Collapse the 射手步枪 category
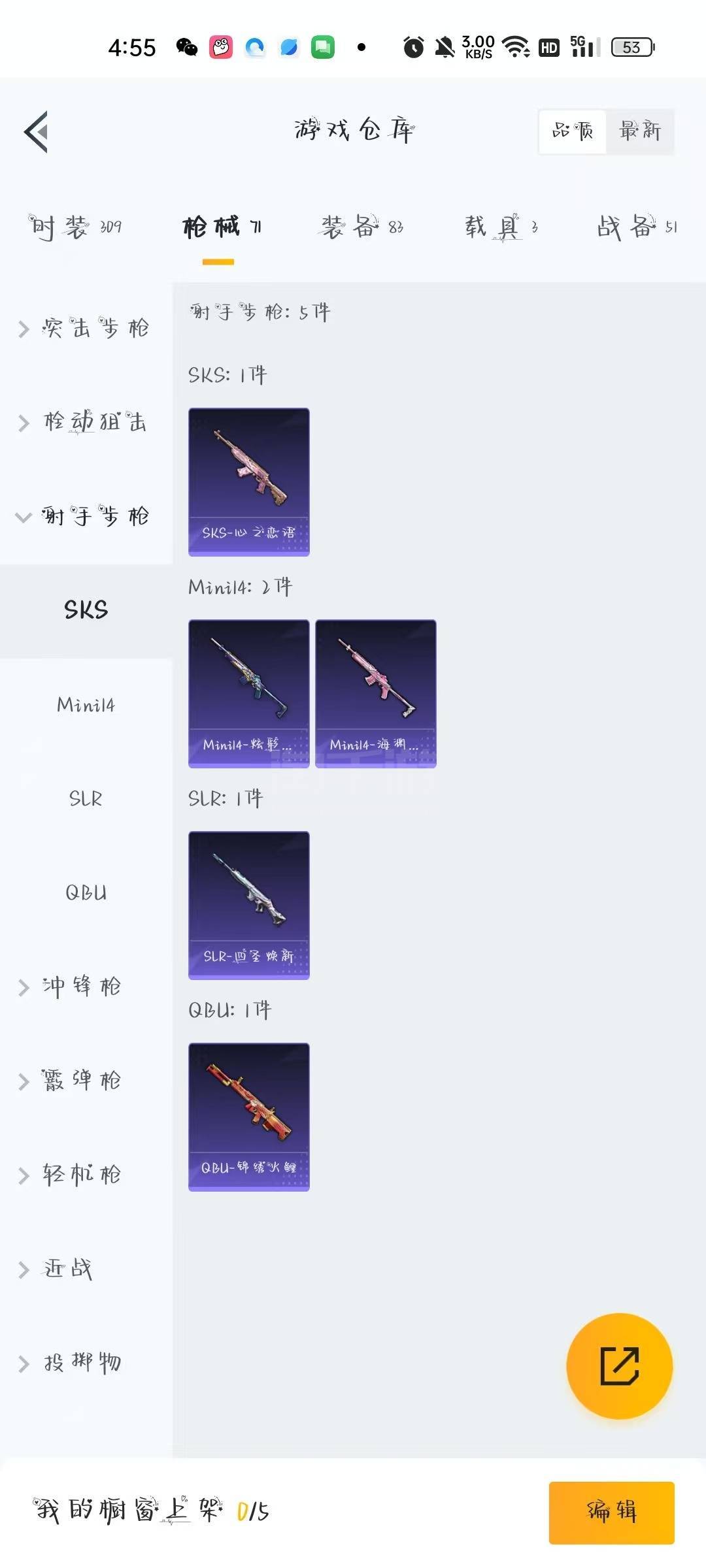 [85, 516]
